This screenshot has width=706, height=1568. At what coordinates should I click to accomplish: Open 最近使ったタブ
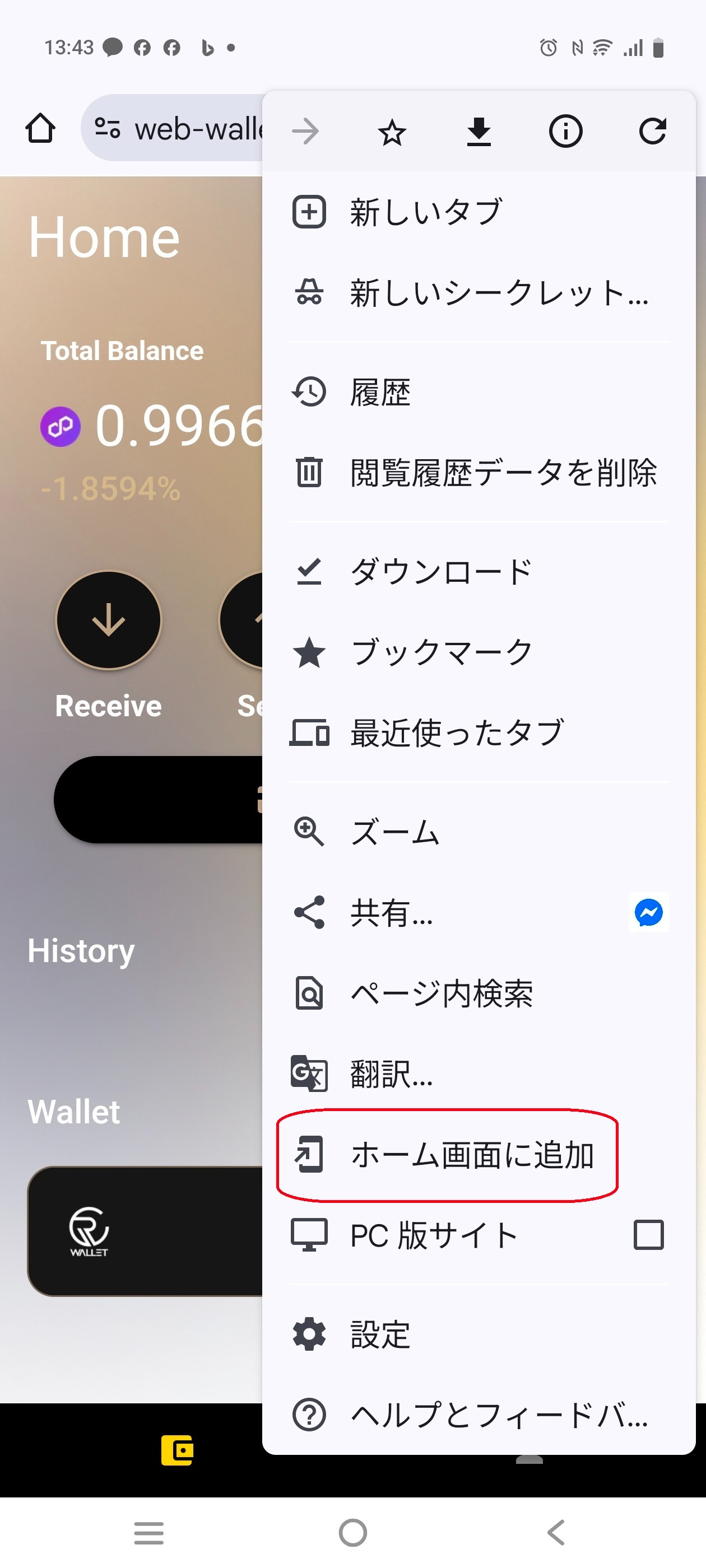pos(457,733)
